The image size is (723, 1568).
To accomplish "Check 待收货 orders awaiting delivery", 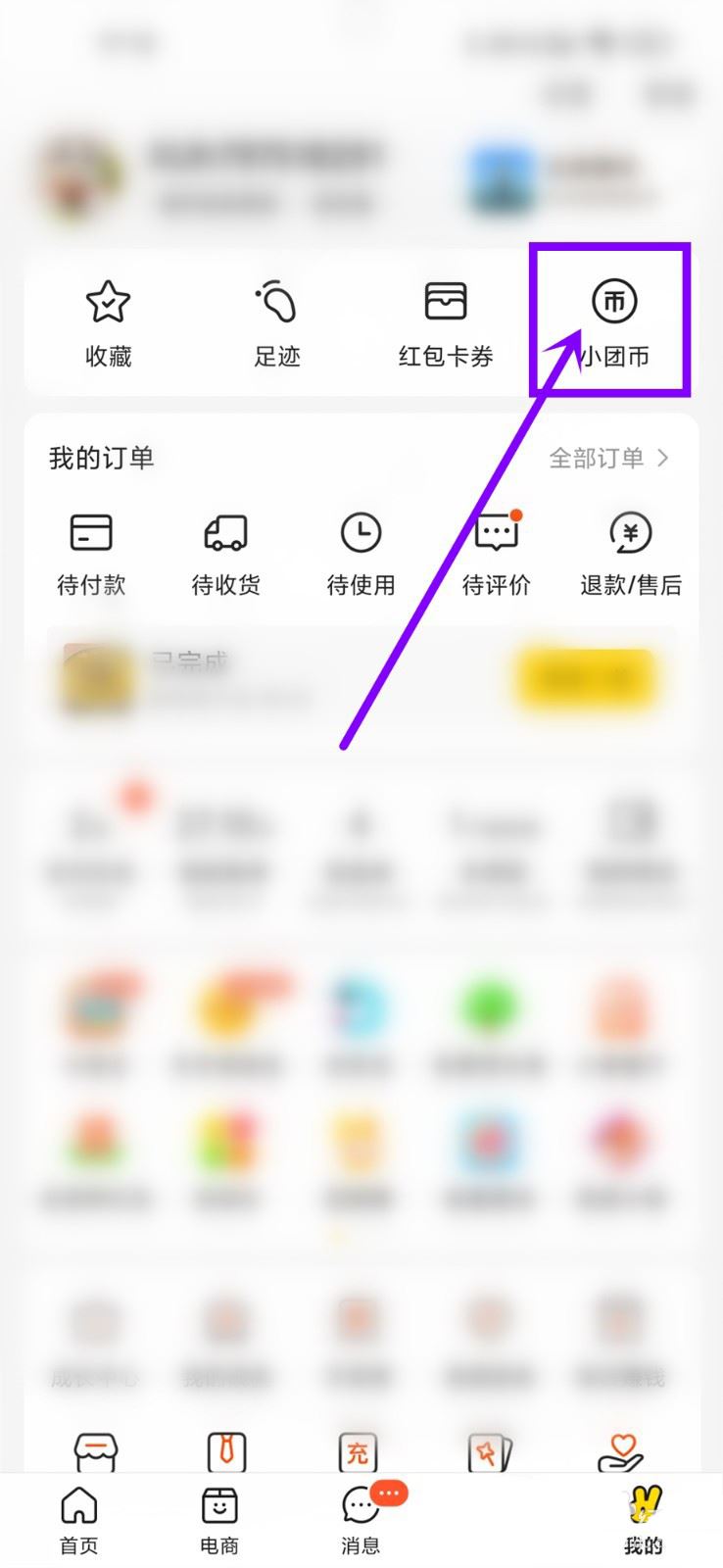I will coord(225,554).
